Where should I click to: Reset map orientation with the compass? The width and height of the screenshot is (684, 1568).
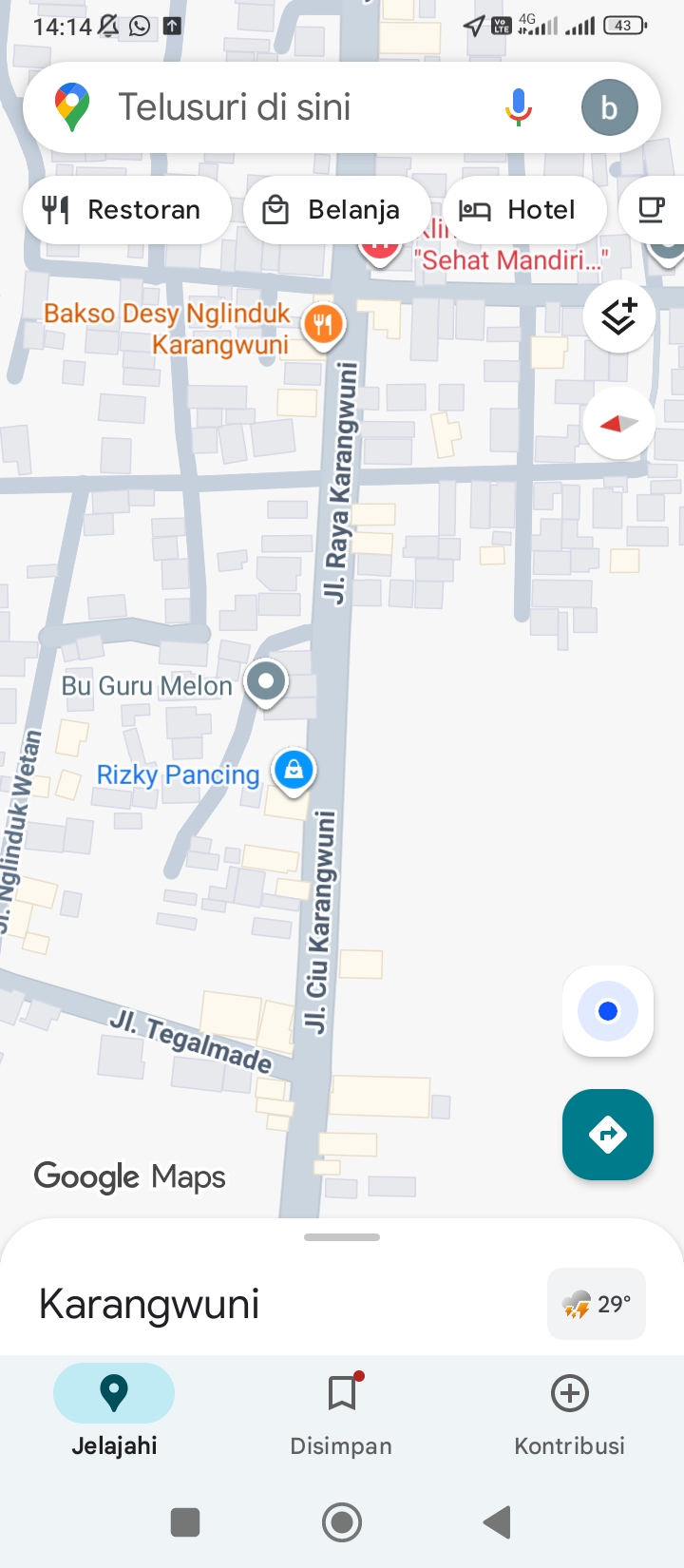pyautogui.click(x=618, y=423)
